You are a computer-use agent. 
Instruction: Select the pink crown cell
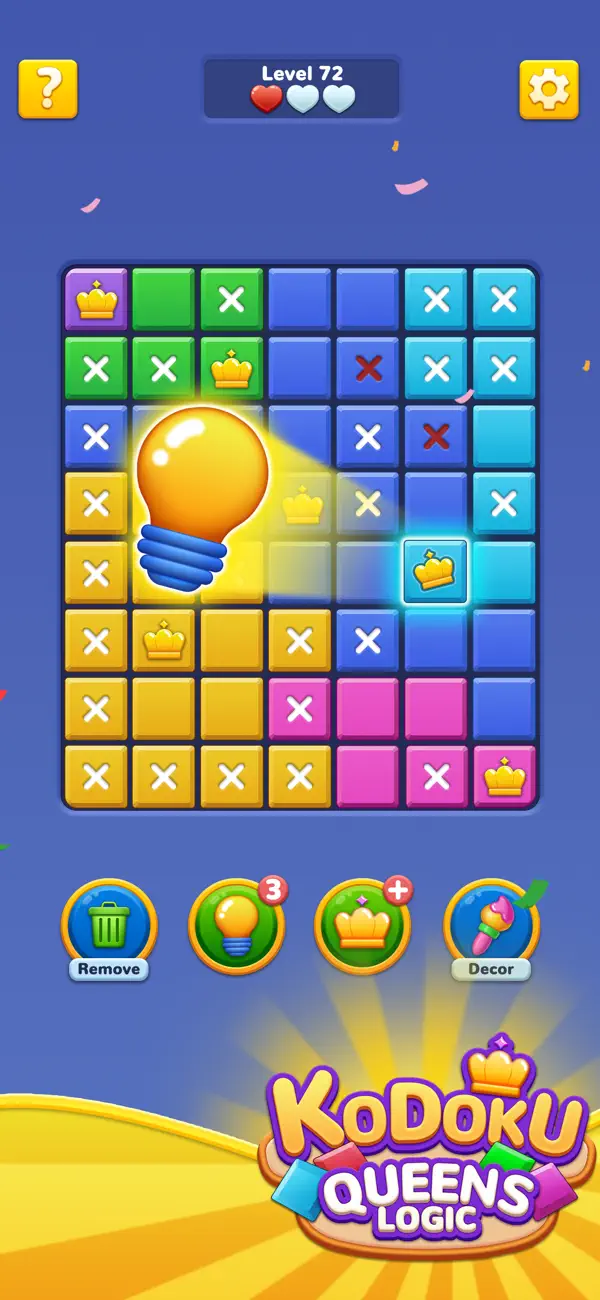coord(504,776)
